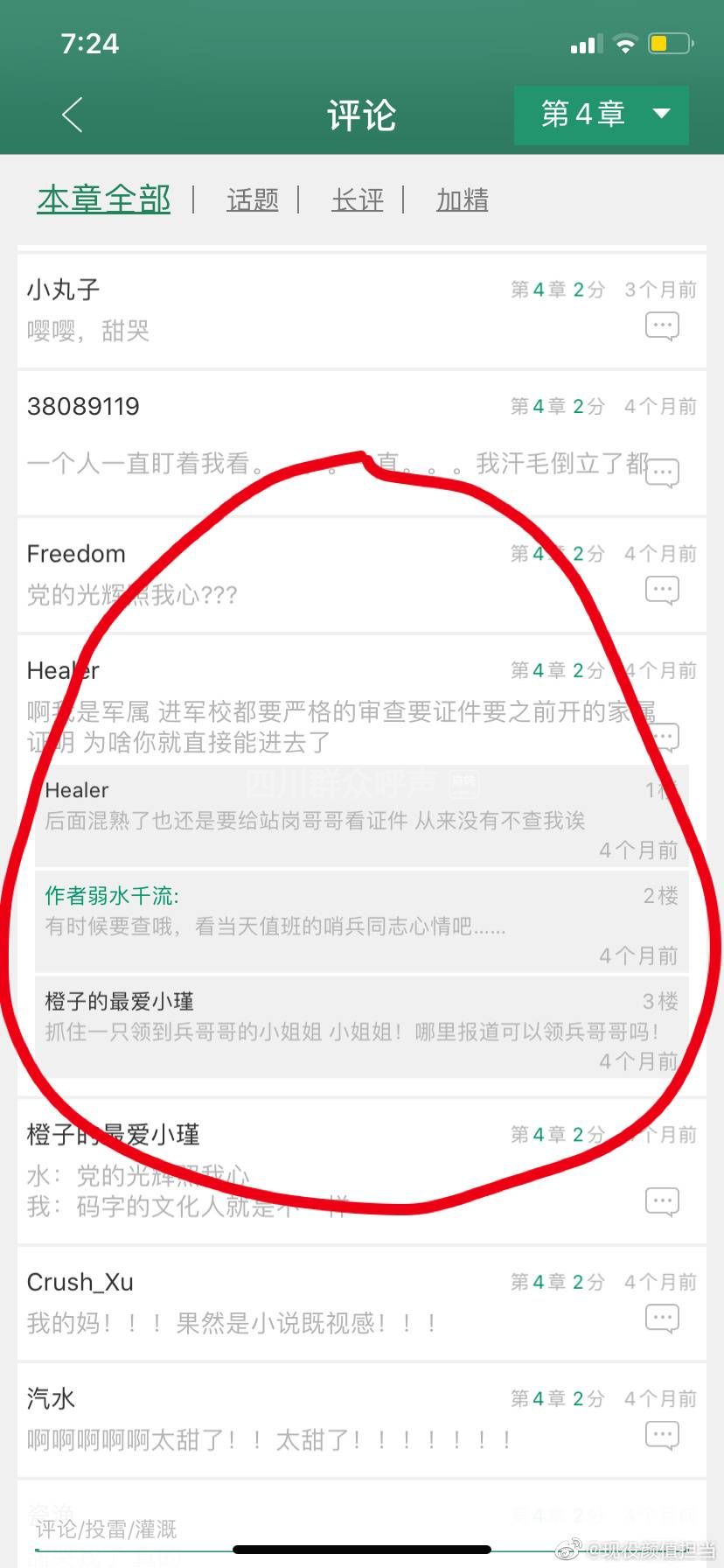The height and width of the screenshot is (1568, 724).
Task: Reply to Crush_Xu's comment
Action: 662,1319
